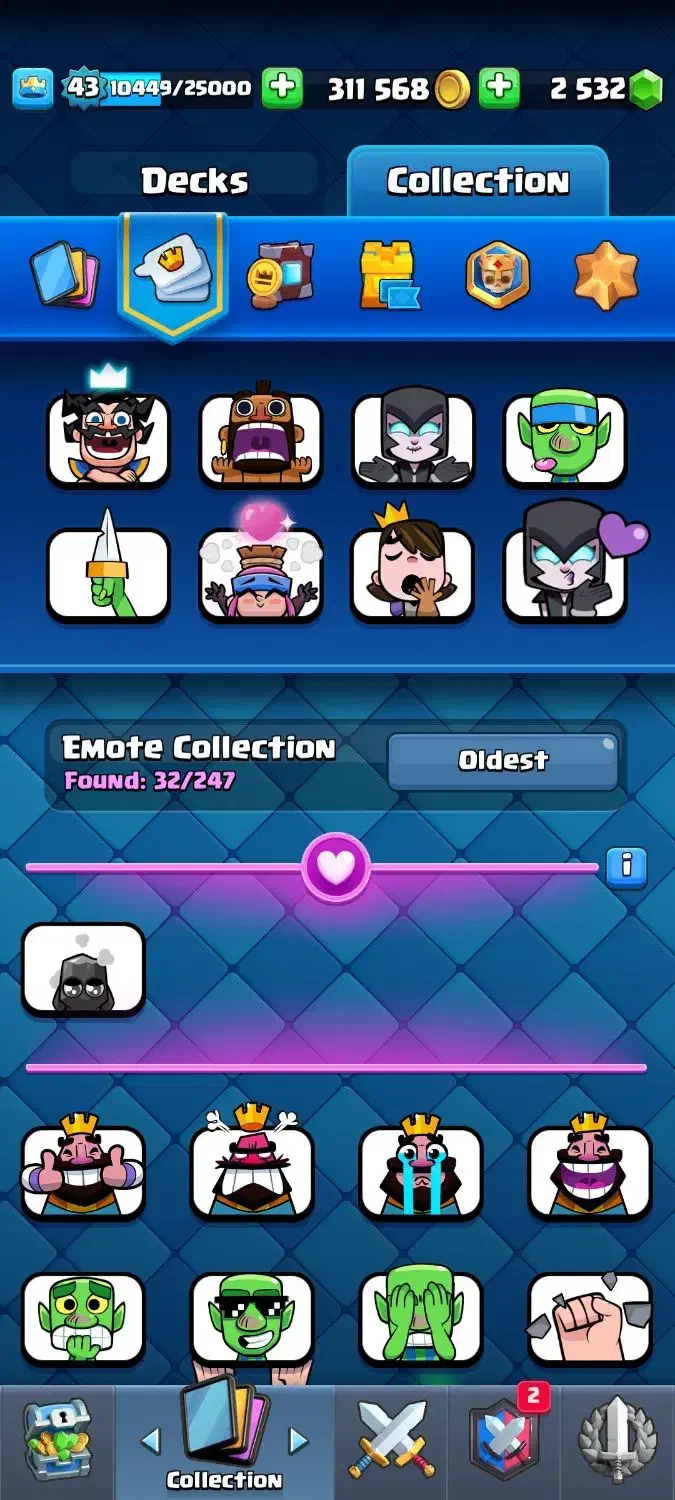The image size is (675, 1500).
Task: Go to the Battle crossed swords tab
Action: click(x=393, y=1440)
